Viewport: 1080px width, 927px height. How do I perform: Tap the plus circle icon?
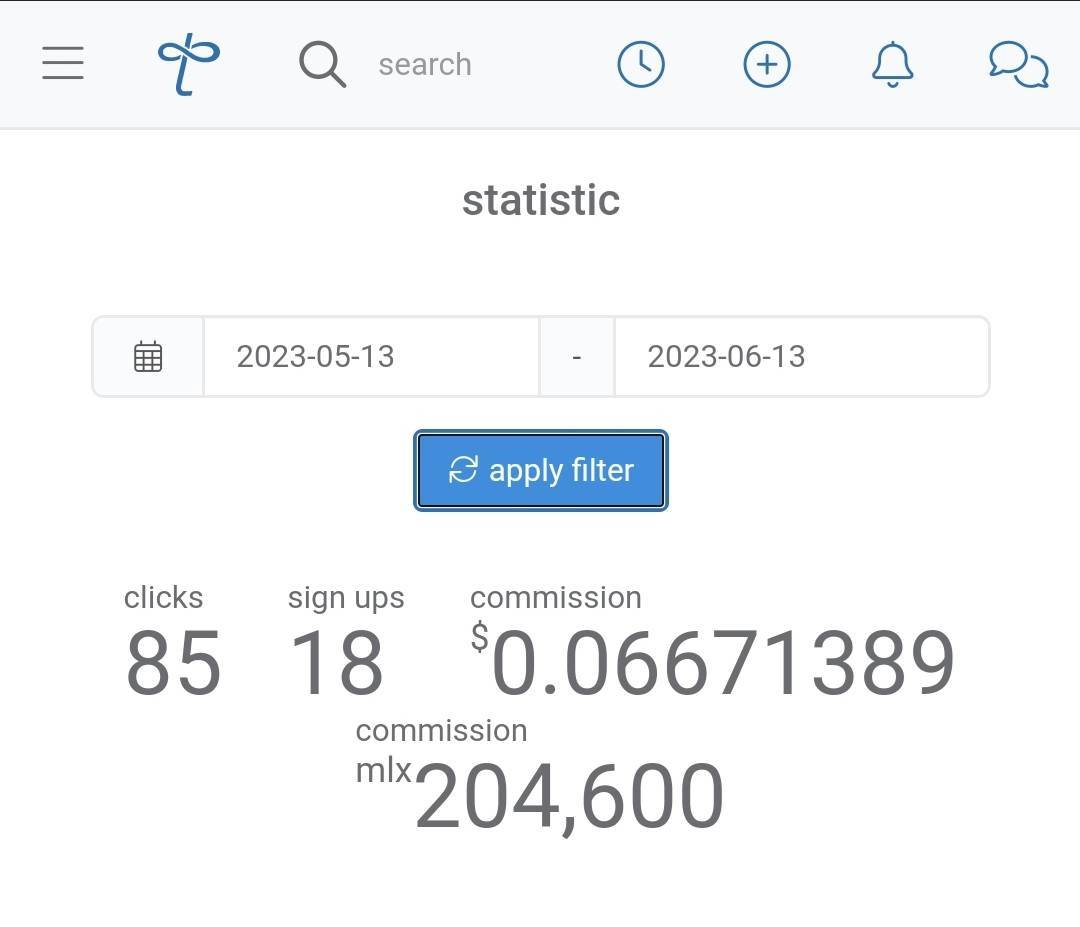point(767,65)
